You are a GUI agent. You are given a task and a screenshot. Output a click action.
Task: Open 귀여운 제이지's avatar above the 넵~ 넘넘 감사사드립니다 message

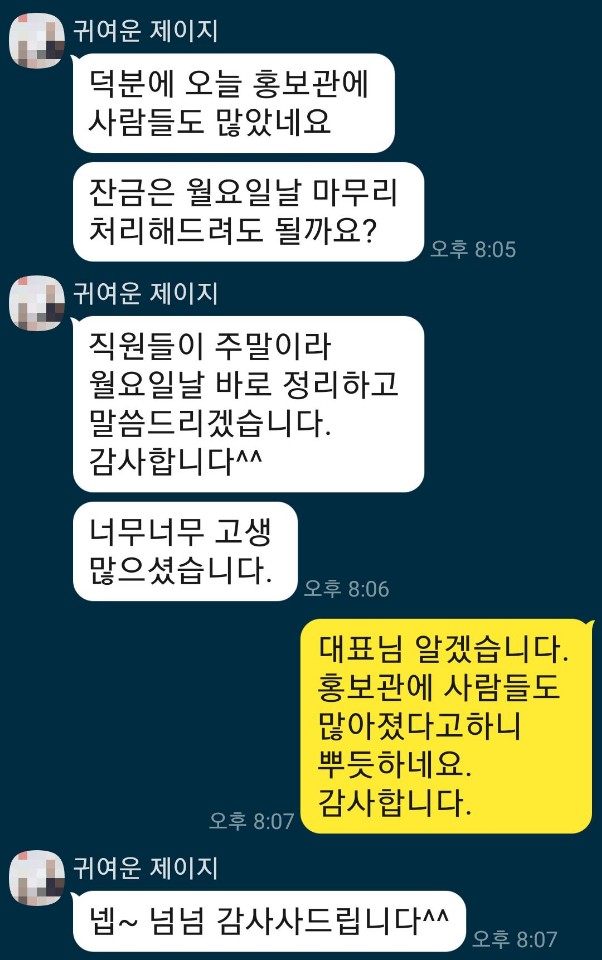tap(37, 879)
